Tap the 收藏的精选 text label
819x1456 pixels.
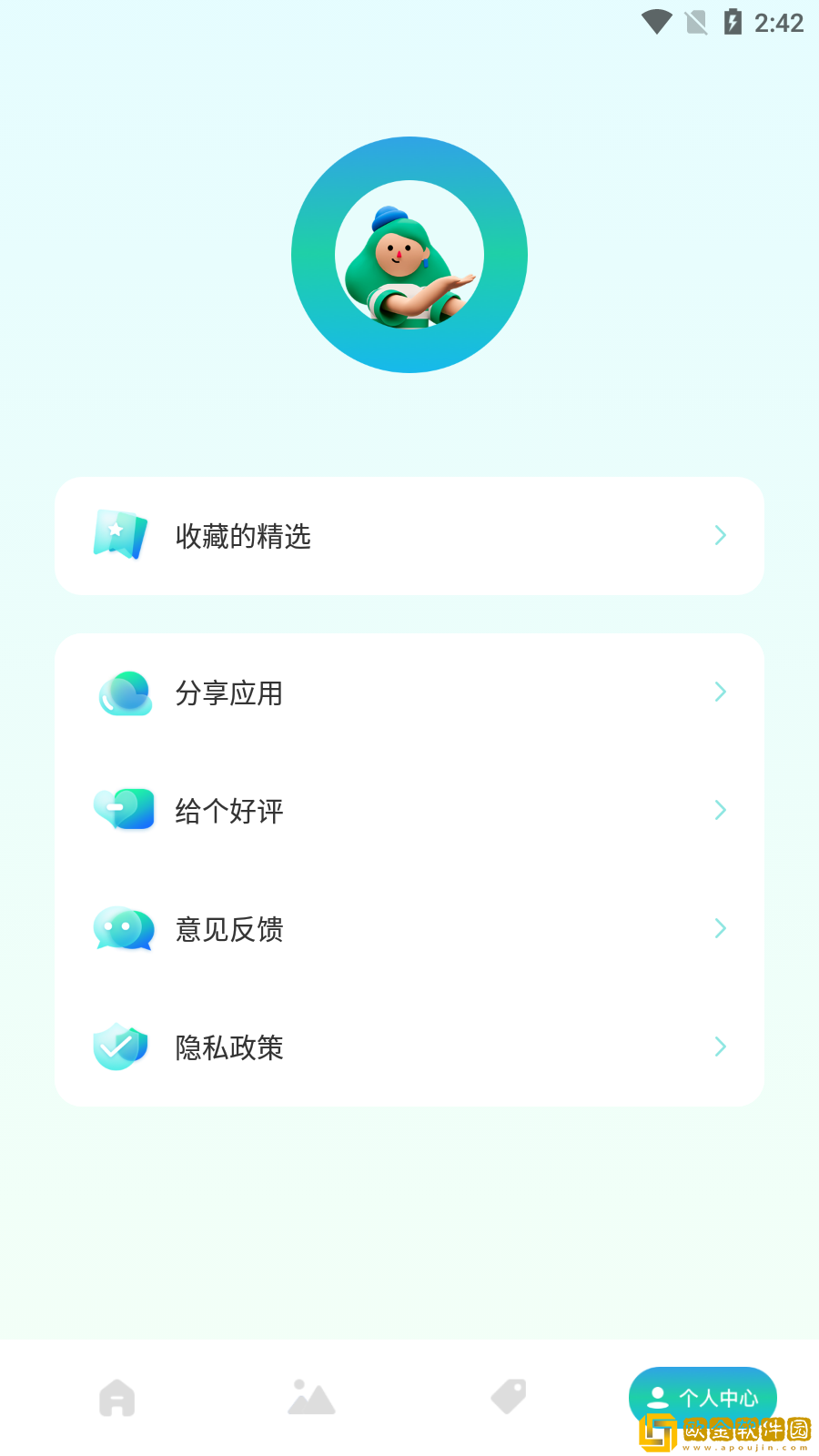click(243, 536)
